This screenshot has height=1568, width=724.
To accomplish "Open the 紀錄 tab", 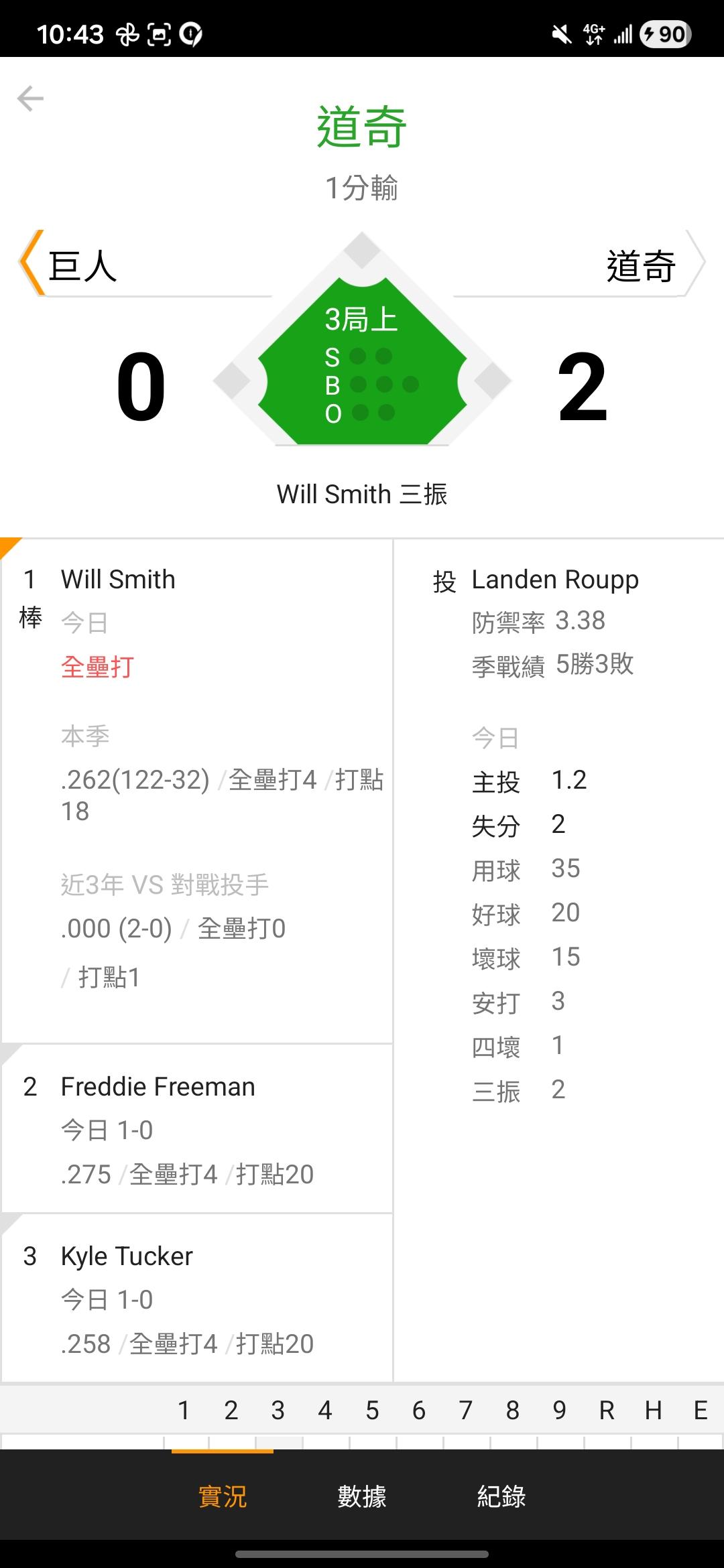I will (501, 1496).
